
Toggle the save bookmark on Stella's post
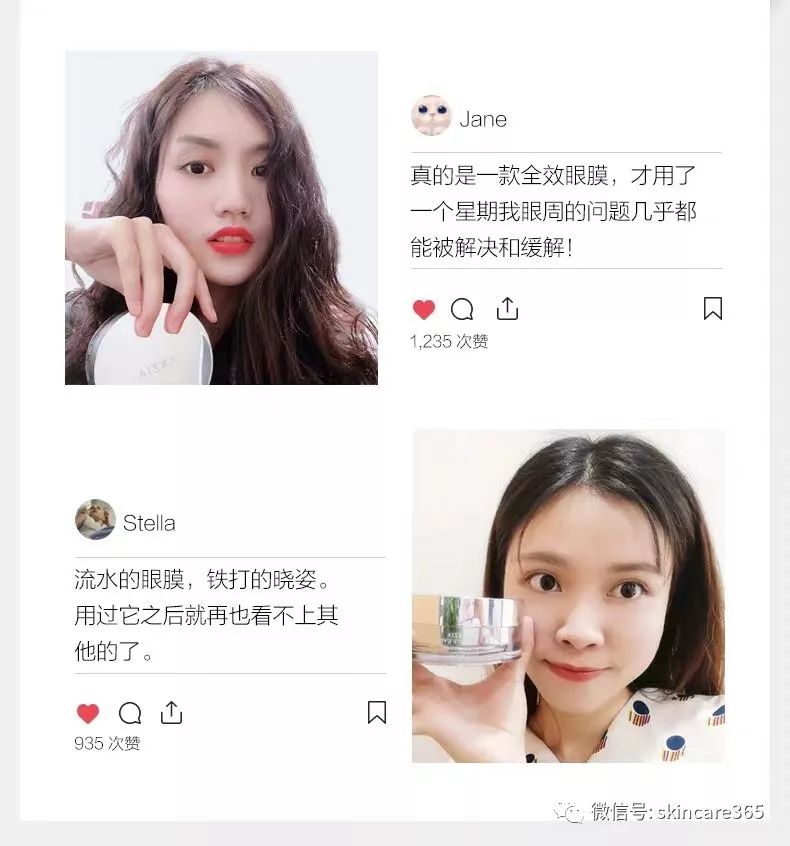coord(377,714)
